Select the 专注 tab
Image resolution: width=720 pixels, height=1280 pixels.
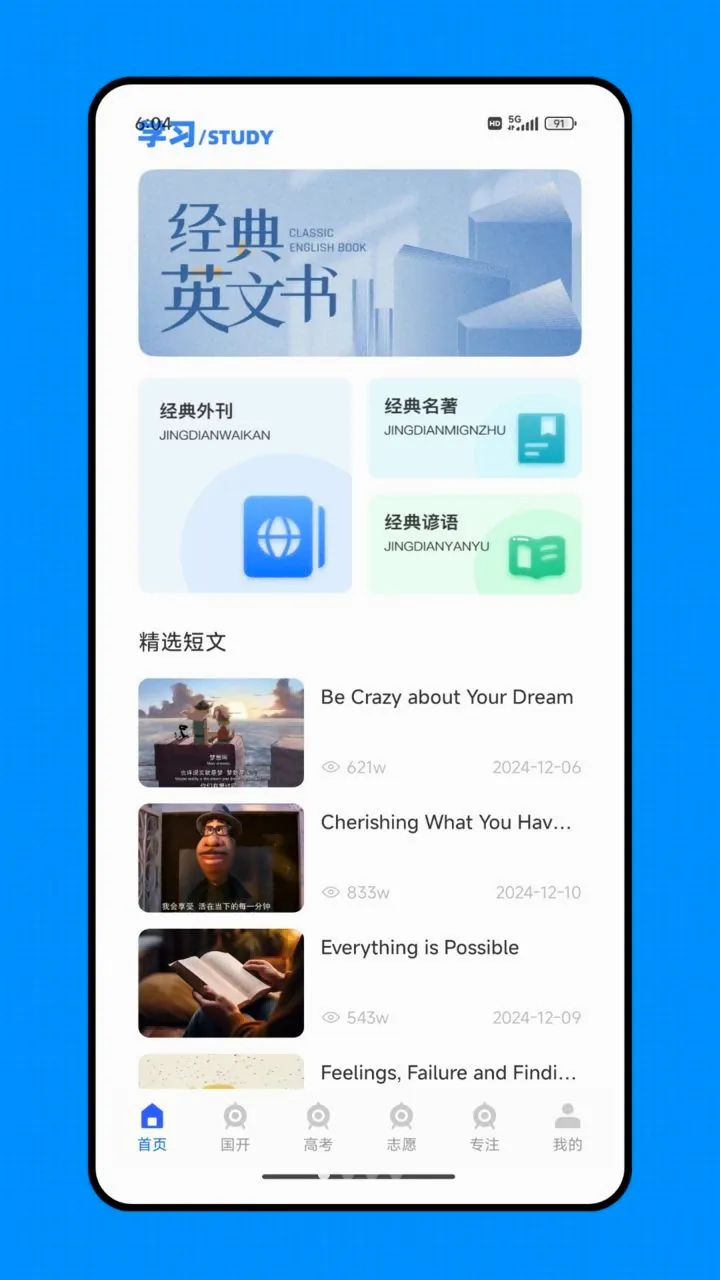(x=484, y=1128)
